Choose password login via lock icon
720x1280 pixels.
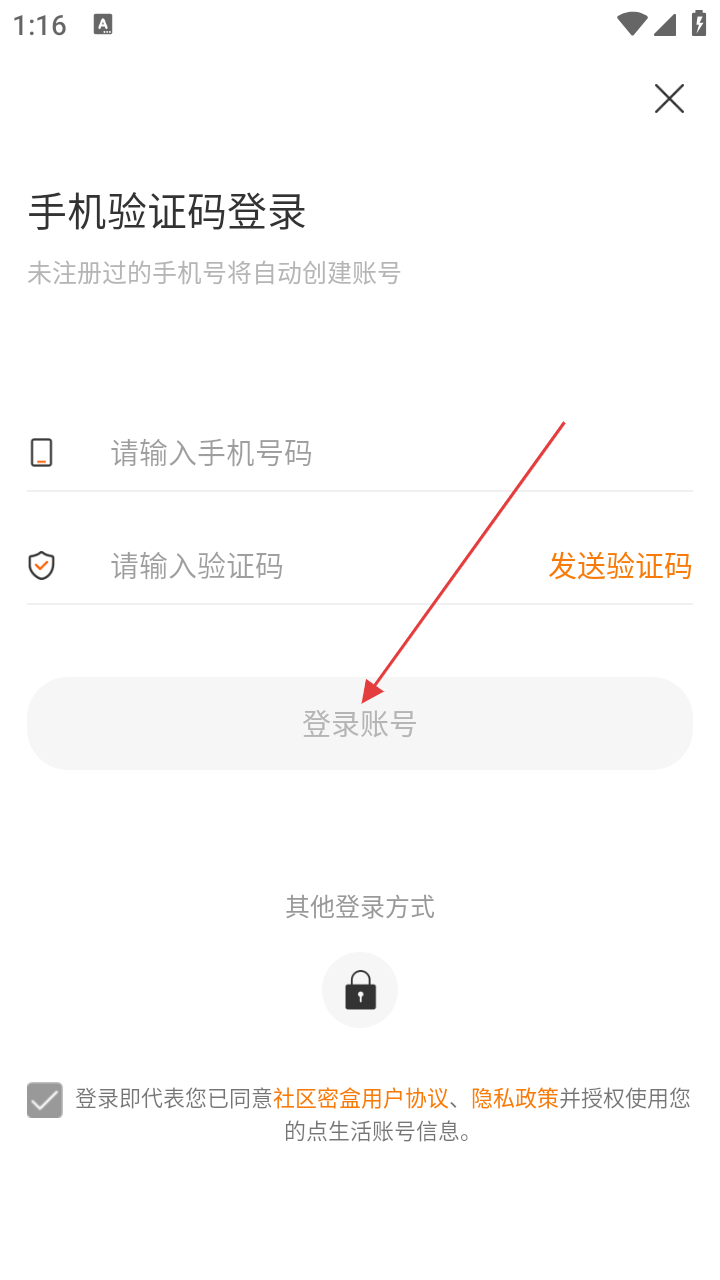pyautogui.click(x=360, y=990)
